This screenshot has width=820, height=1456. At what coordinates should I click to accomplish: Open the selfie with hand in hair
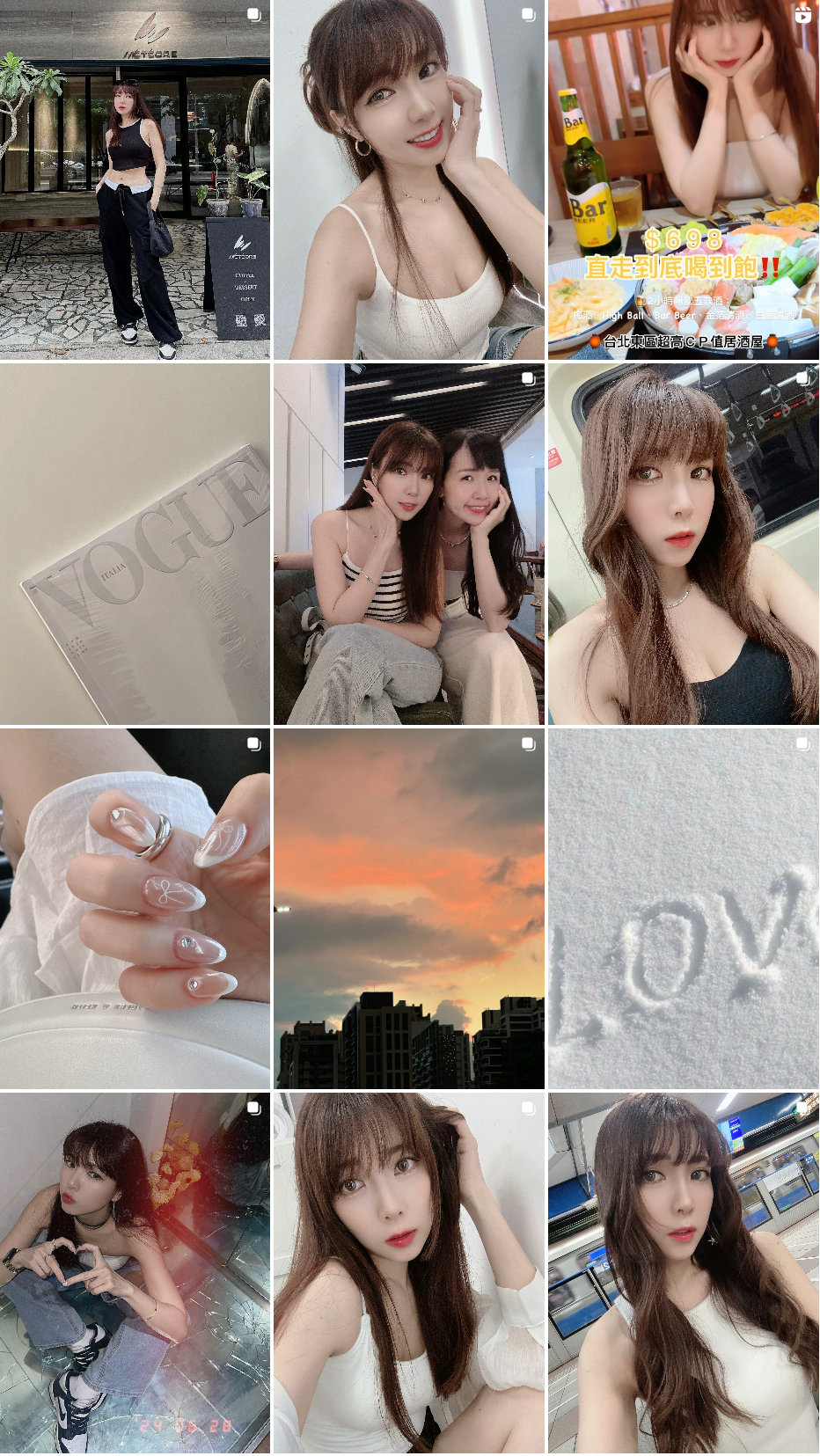click(x=408, y=1272)
